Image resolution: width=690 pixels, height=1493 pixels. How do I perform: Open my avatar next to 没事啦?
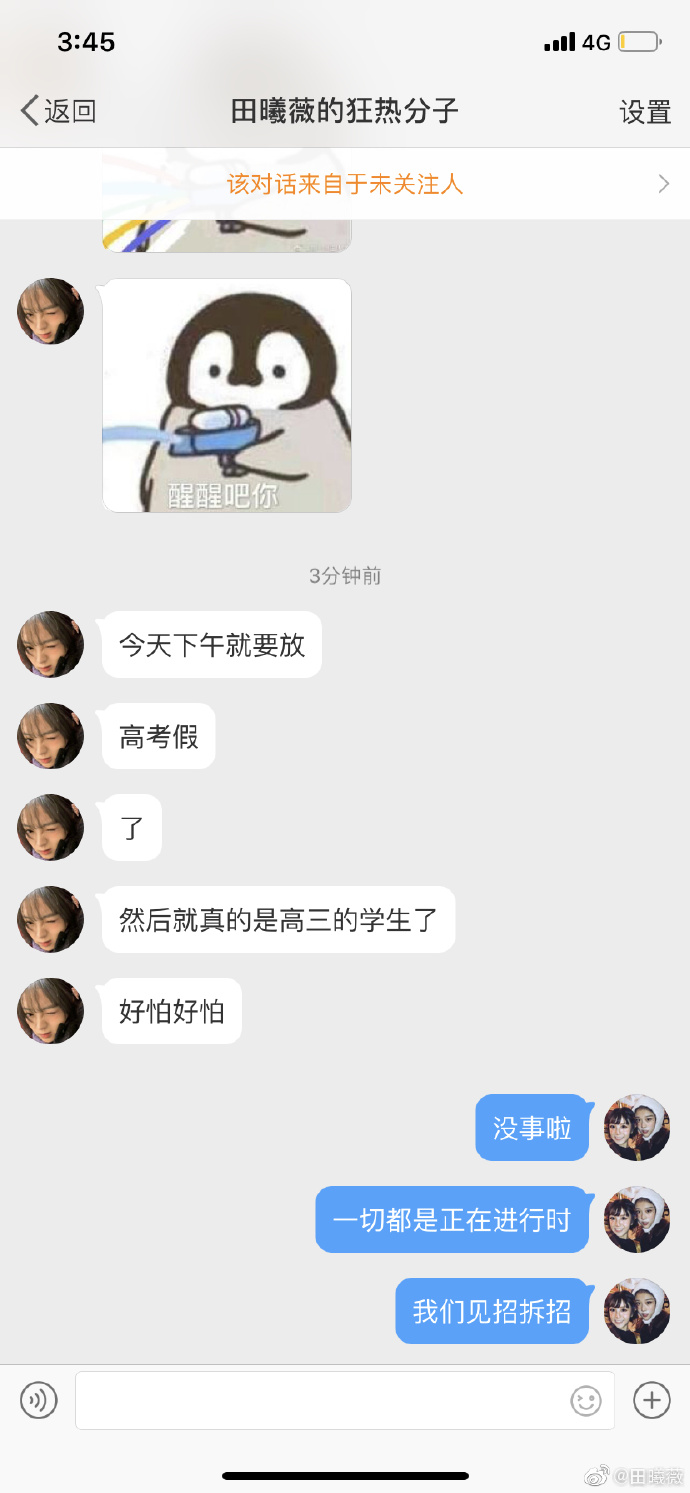[x=637, y=1128]
